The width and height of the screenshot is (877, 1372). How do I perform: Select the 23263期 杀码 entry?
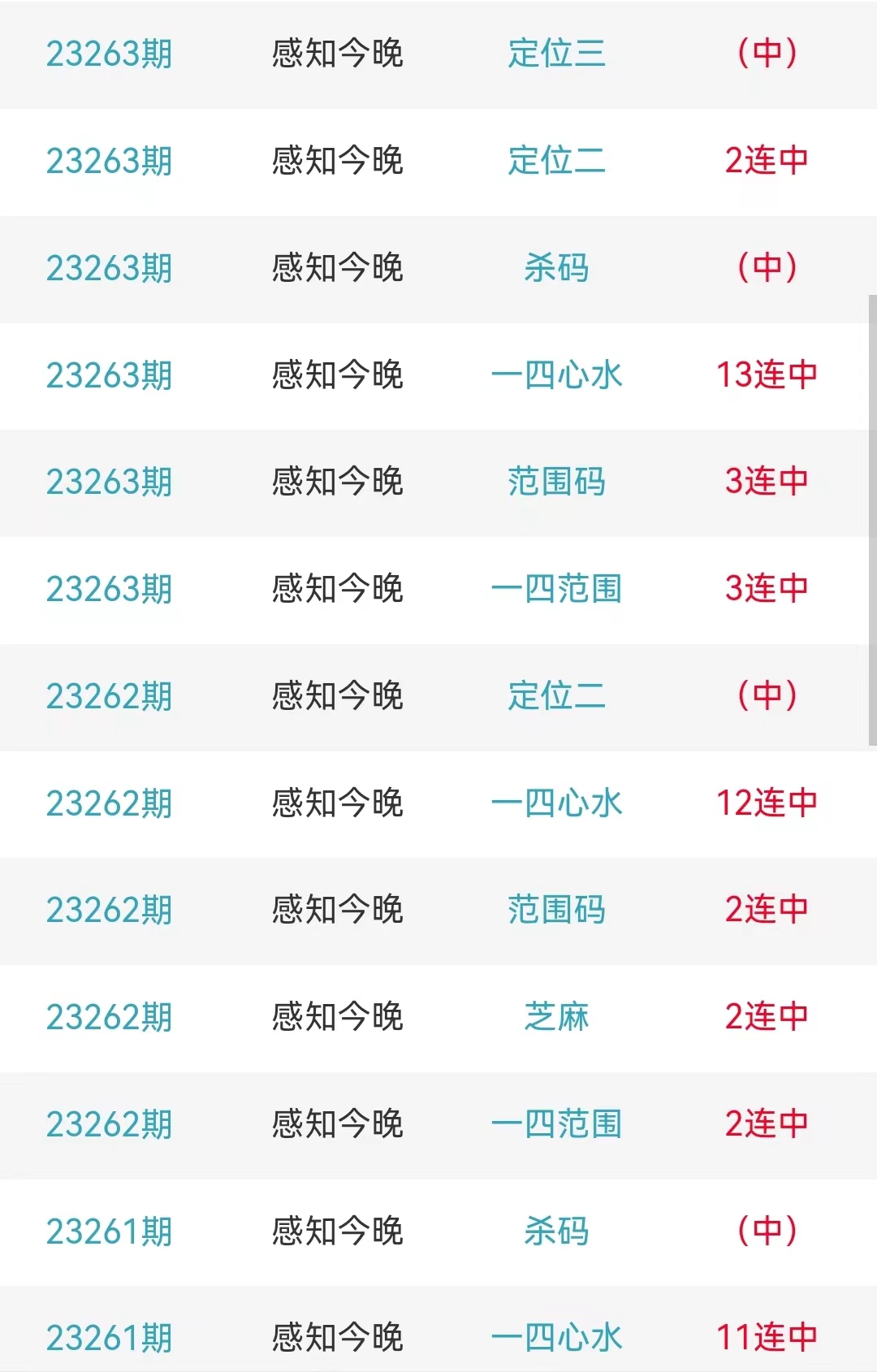tap(556, 268)
